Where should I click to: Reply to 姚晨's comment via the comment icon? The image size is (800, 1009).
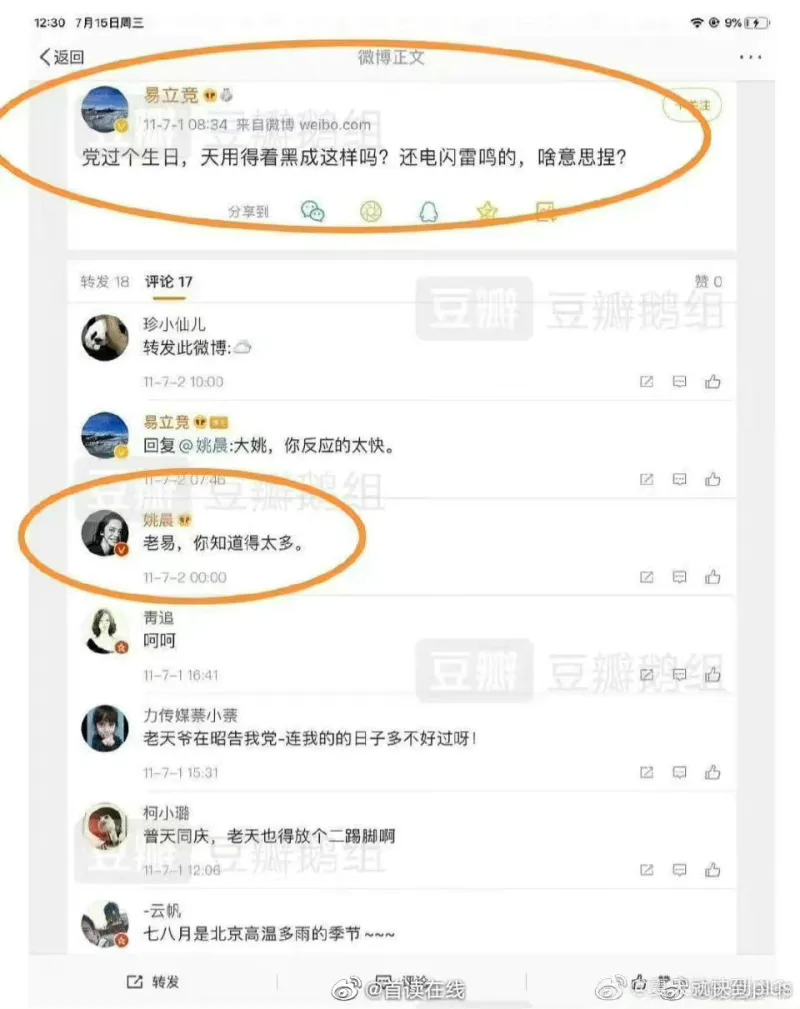click(x=679, y=577)
